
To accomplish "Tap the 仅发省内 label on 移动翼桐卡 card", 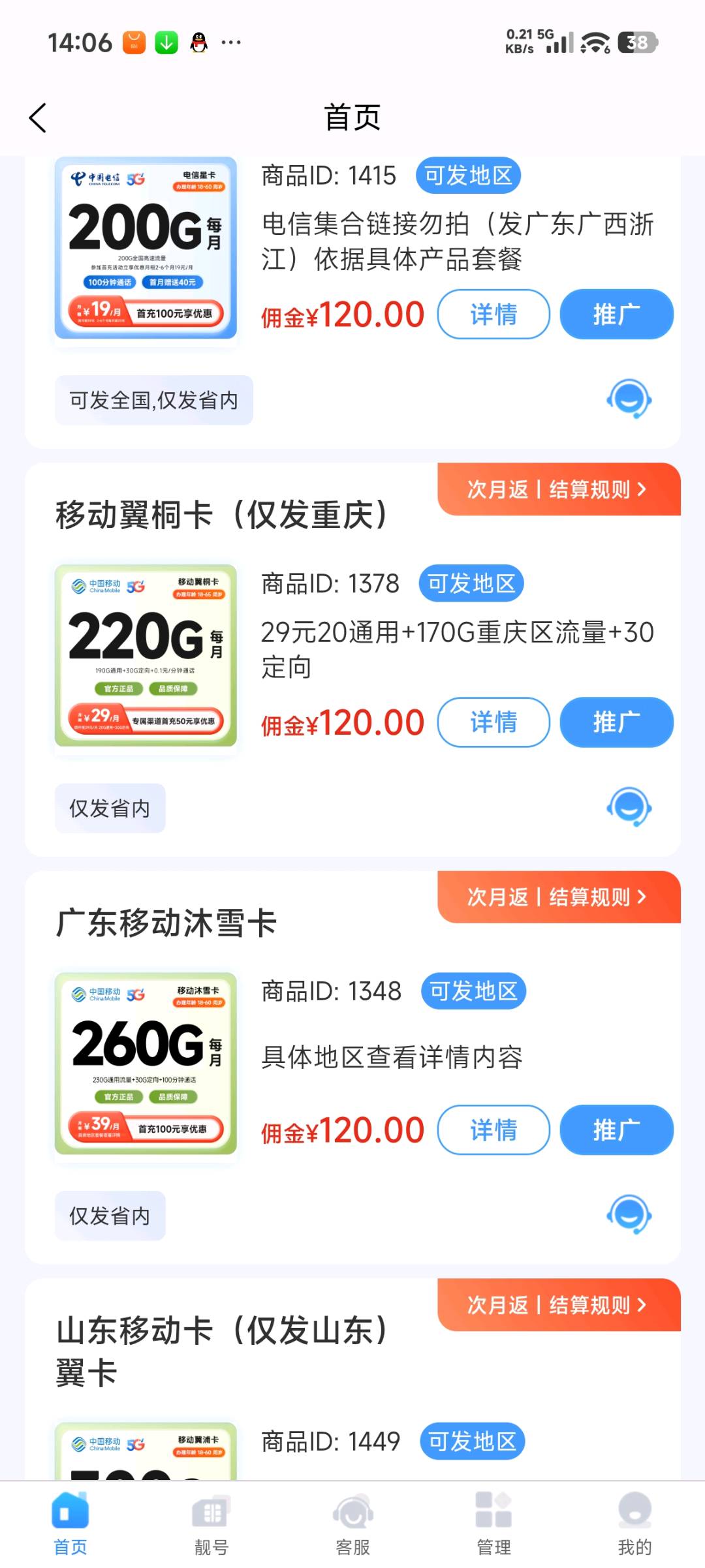I will [x=109, y=807].
